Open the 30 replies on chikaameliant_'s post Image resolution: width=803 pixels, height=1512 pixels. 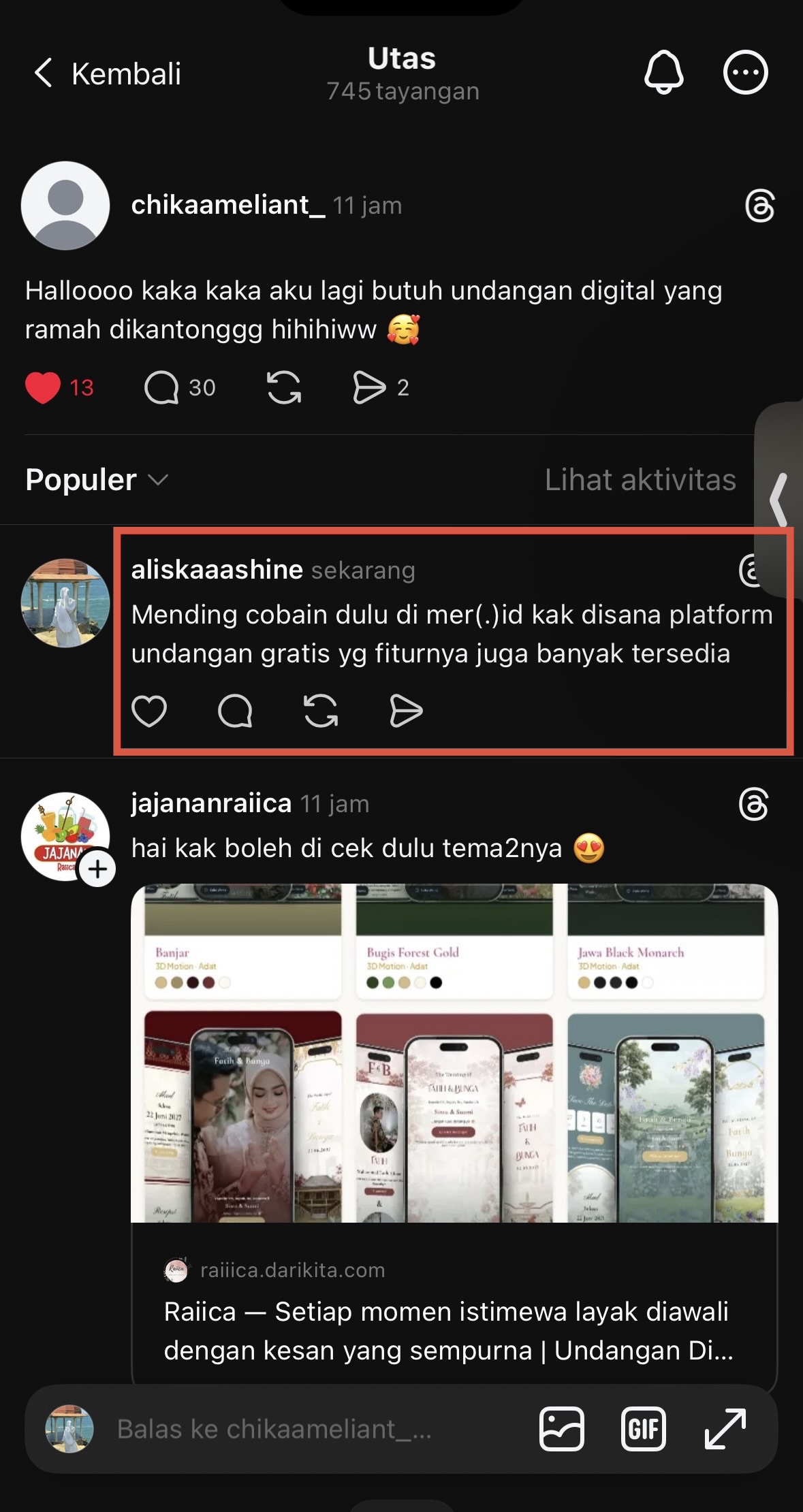(180, 387)
